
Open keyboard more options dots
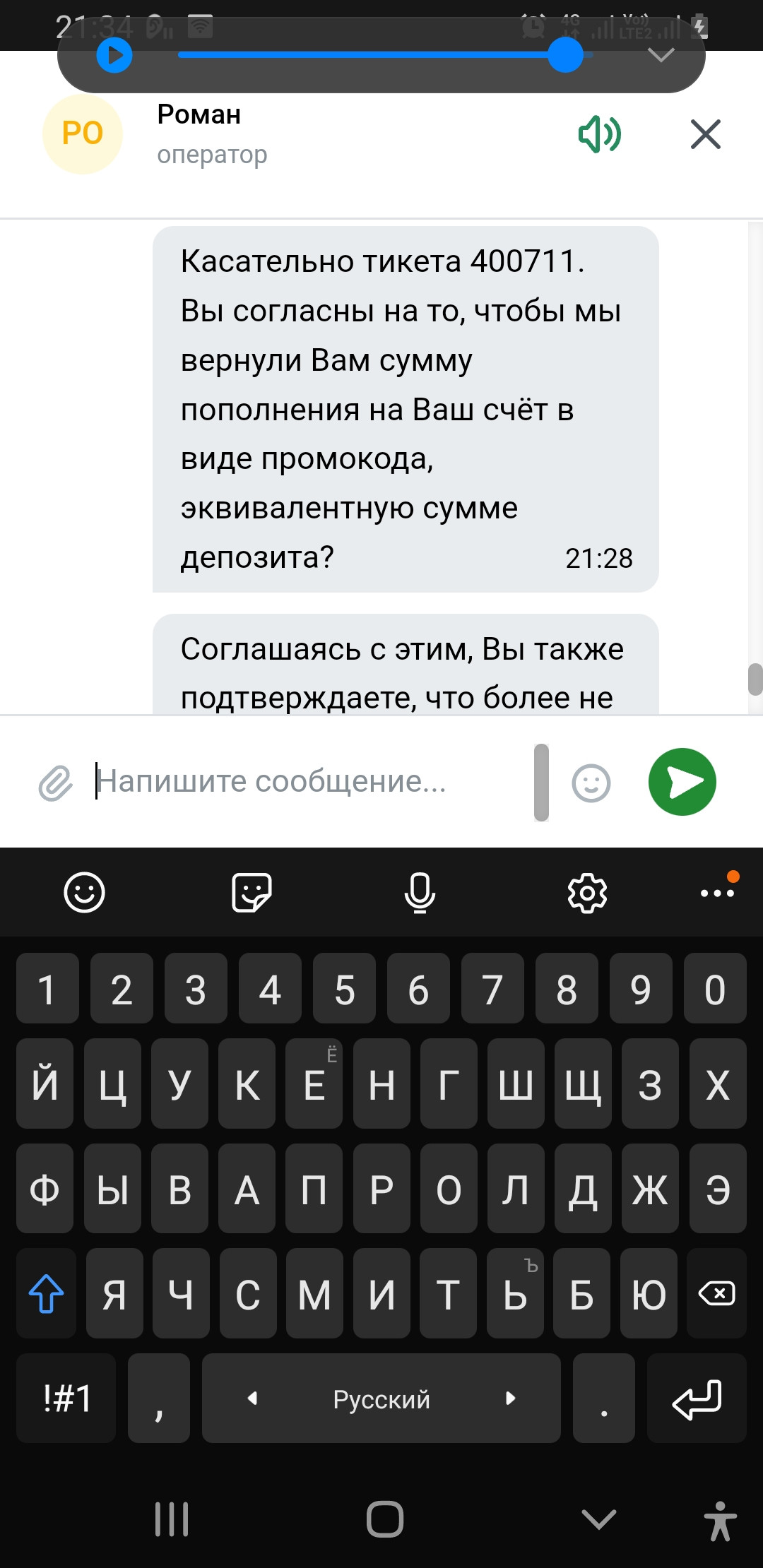coord(718,891)
